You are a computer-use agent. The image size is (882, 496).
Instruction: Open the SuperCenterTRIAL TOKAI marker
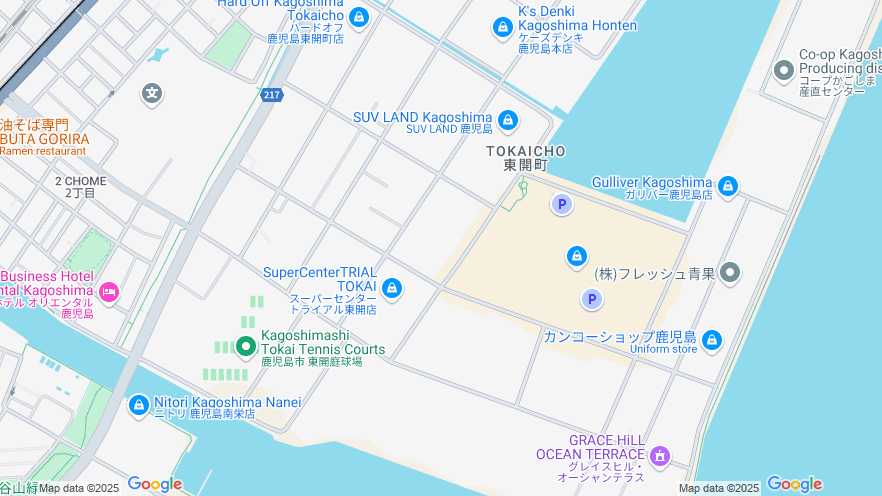click(x=391, y=289)
